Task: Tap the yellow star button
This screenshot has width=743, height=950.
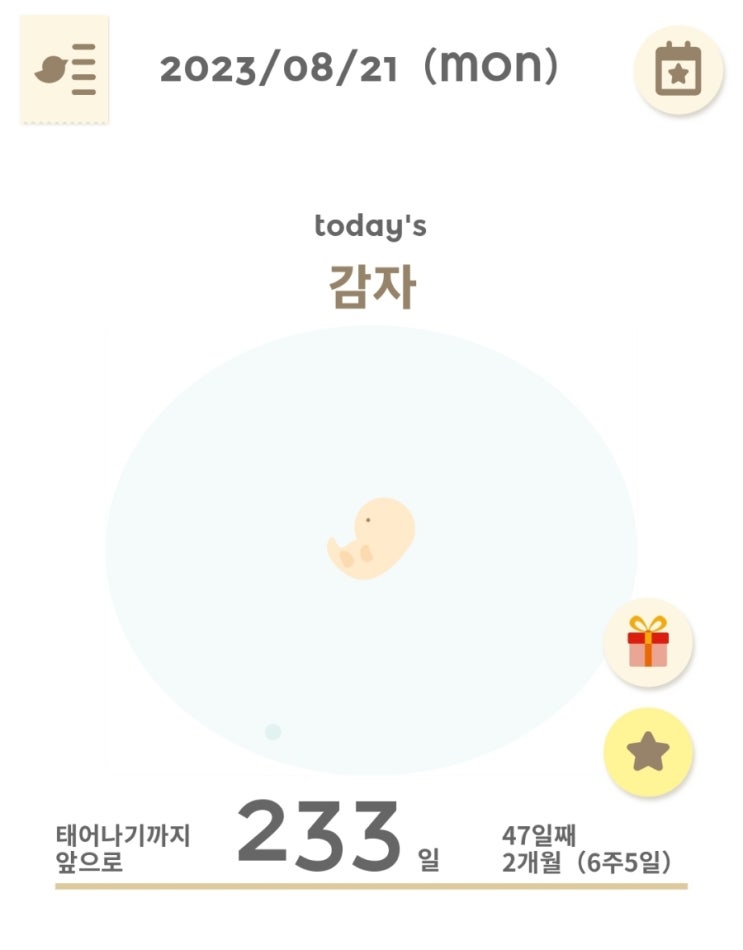Action: point(648,751)
